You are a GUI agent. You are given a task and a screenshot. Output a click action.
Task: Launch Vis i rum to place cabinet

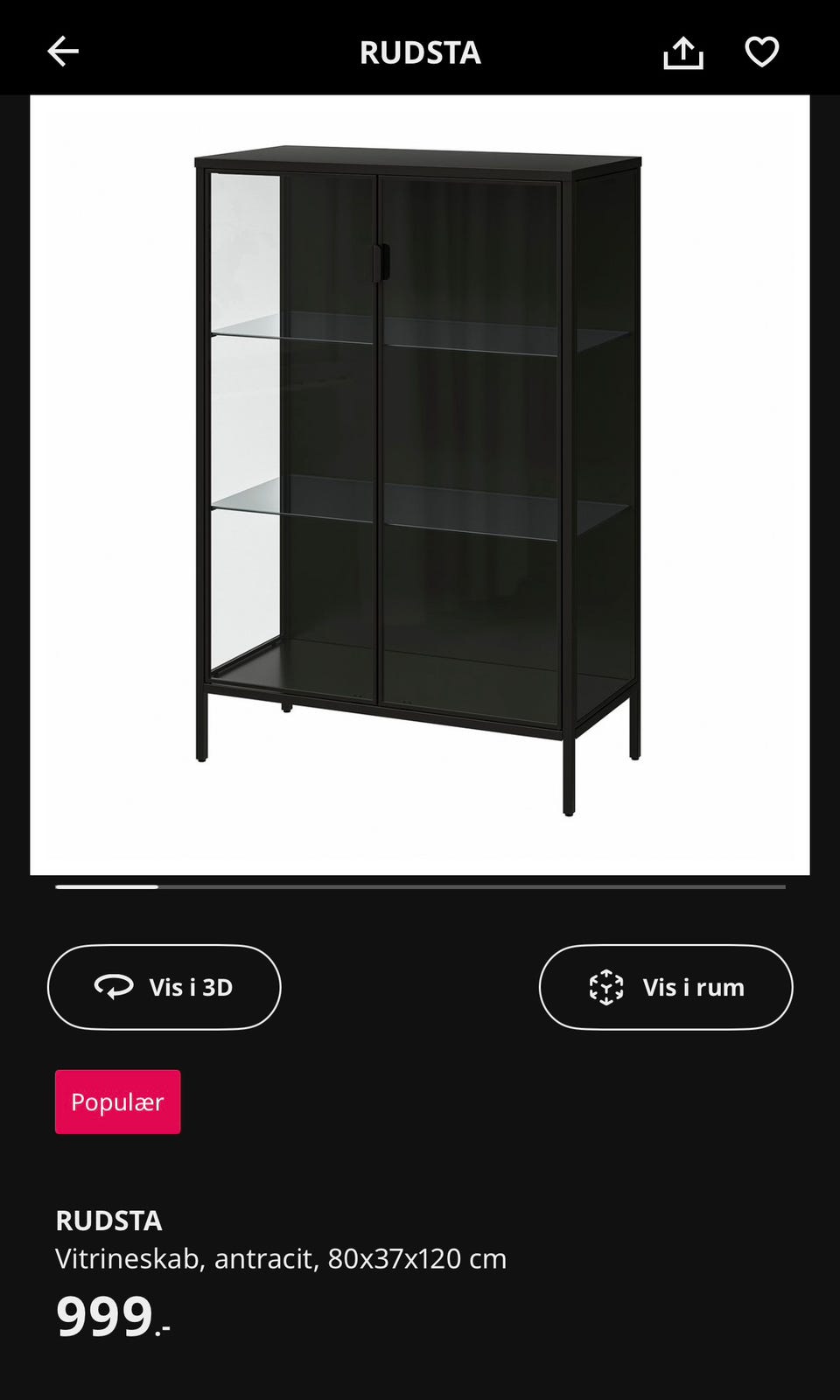point(666,987)
